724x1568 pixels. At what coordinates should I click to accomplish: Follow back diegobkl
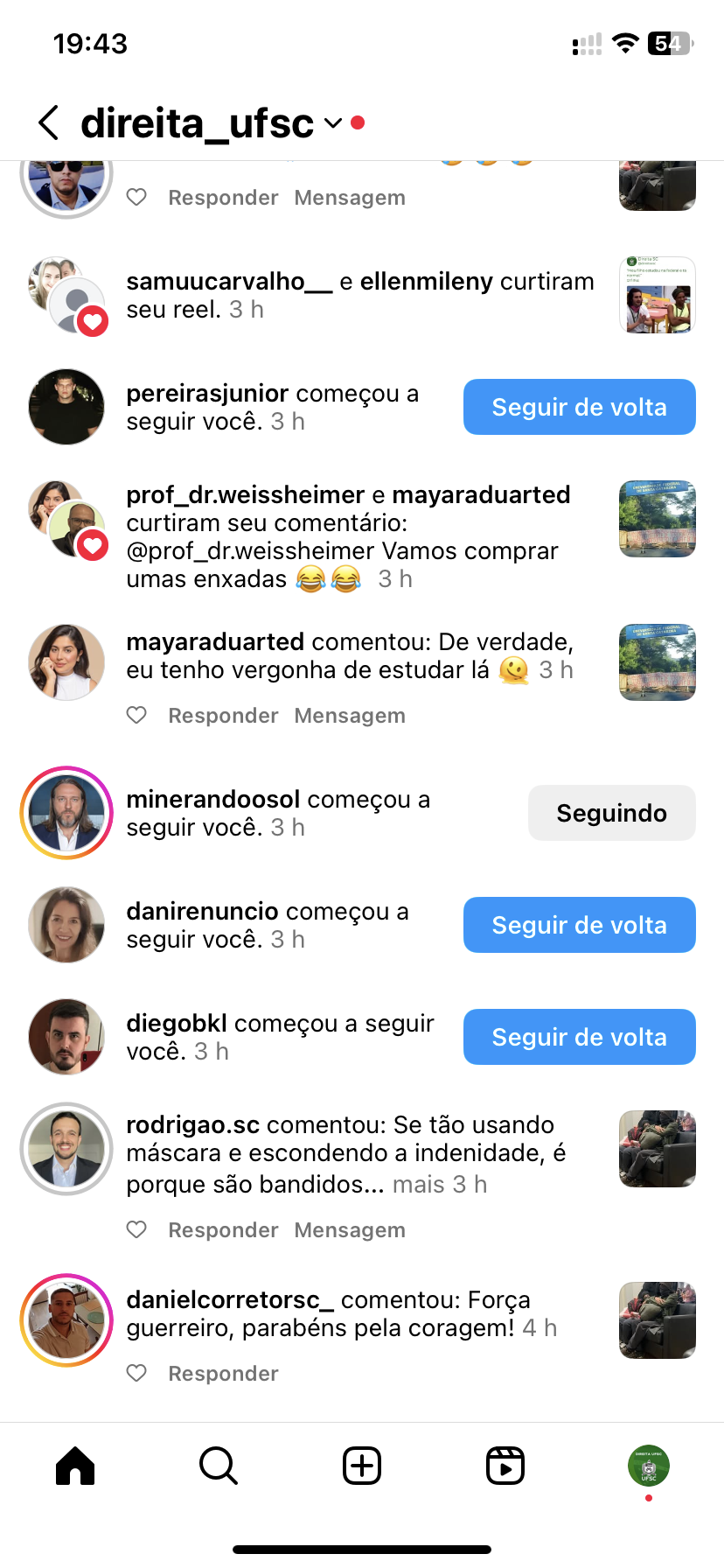pyautogui.click(x=579, y=1037)
